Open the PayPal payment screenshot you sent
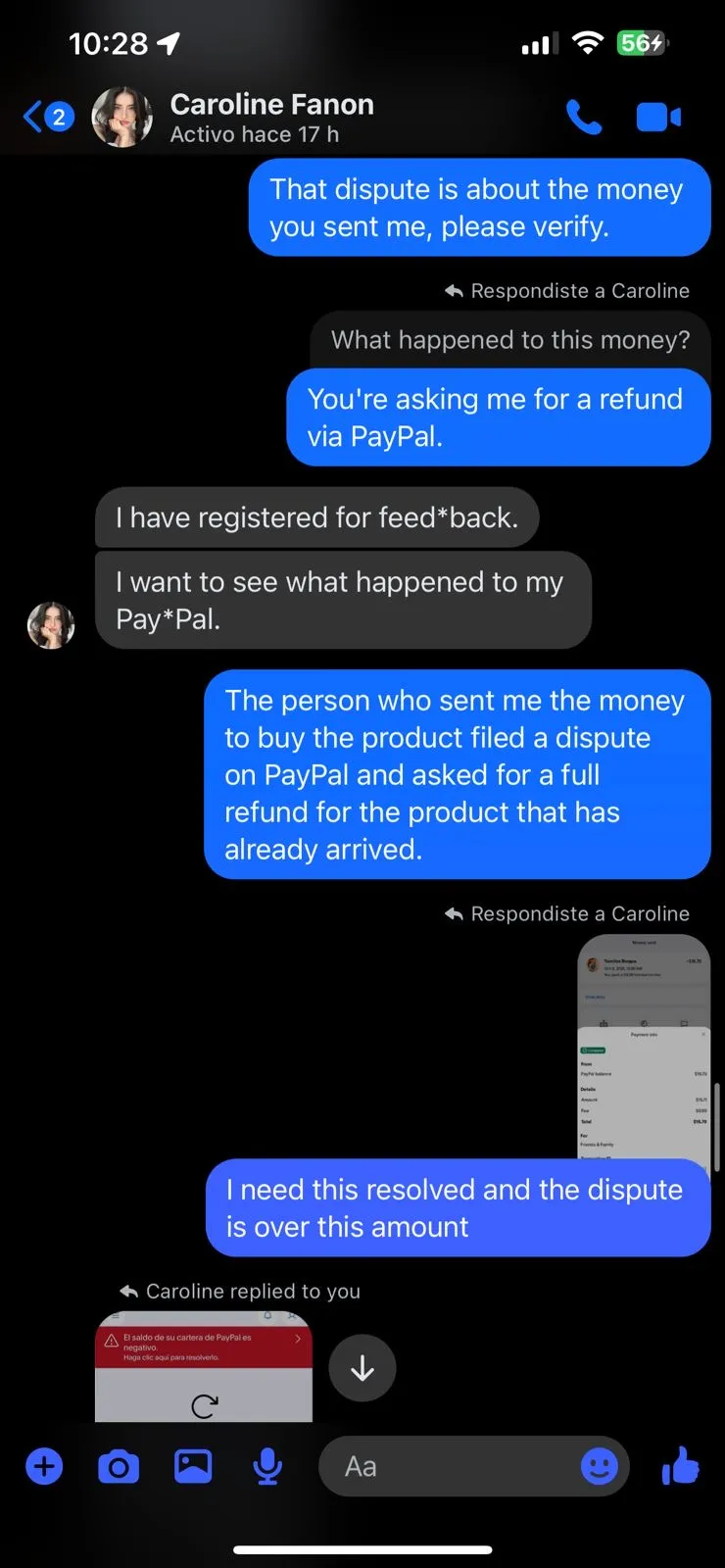This screenshot has height=1568, width=725. 644,1045
